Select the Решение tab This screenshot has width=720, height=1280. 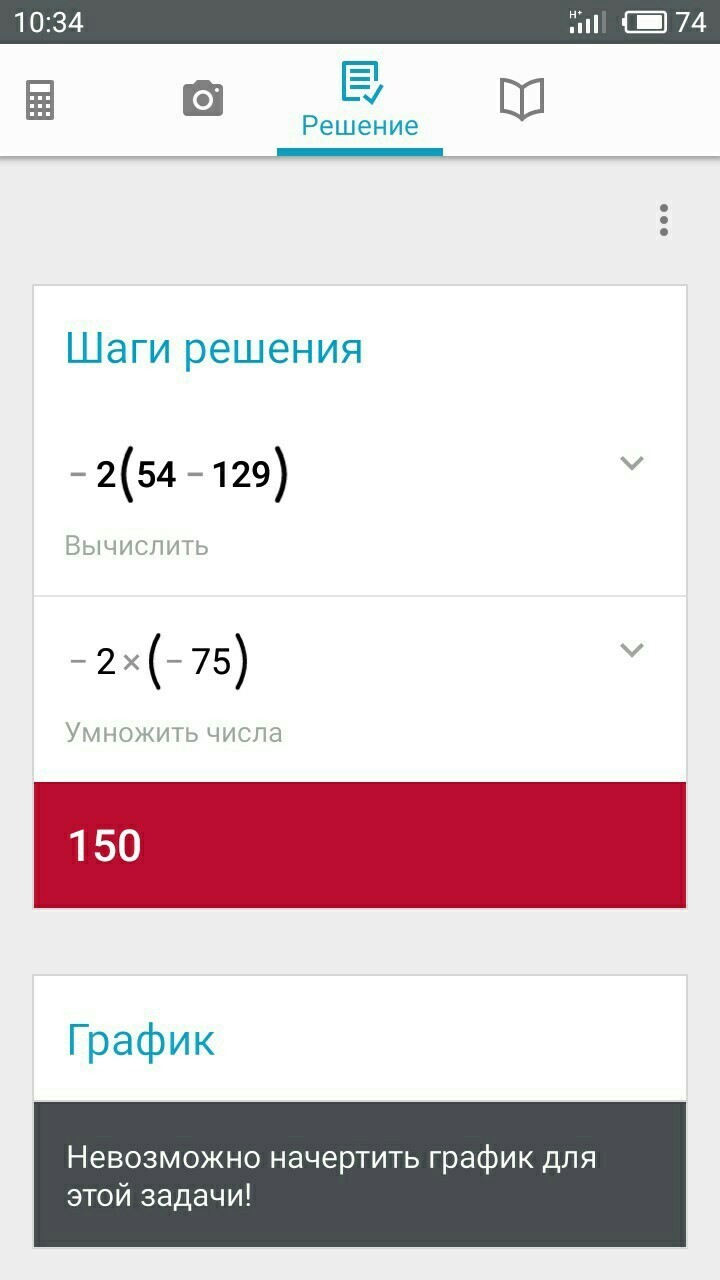click(x=360, y=100)
